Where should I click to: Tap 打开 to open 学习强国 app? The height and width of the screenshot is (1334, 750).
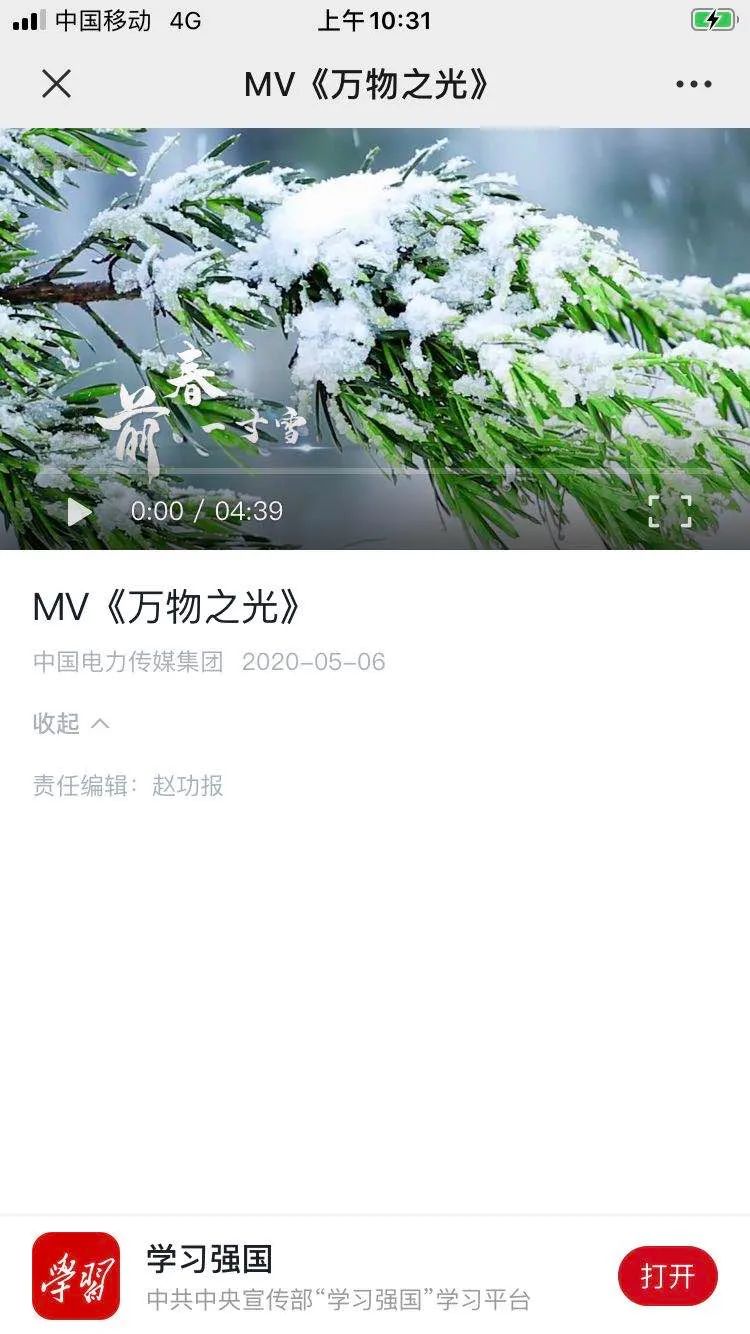coord(667,1276)
